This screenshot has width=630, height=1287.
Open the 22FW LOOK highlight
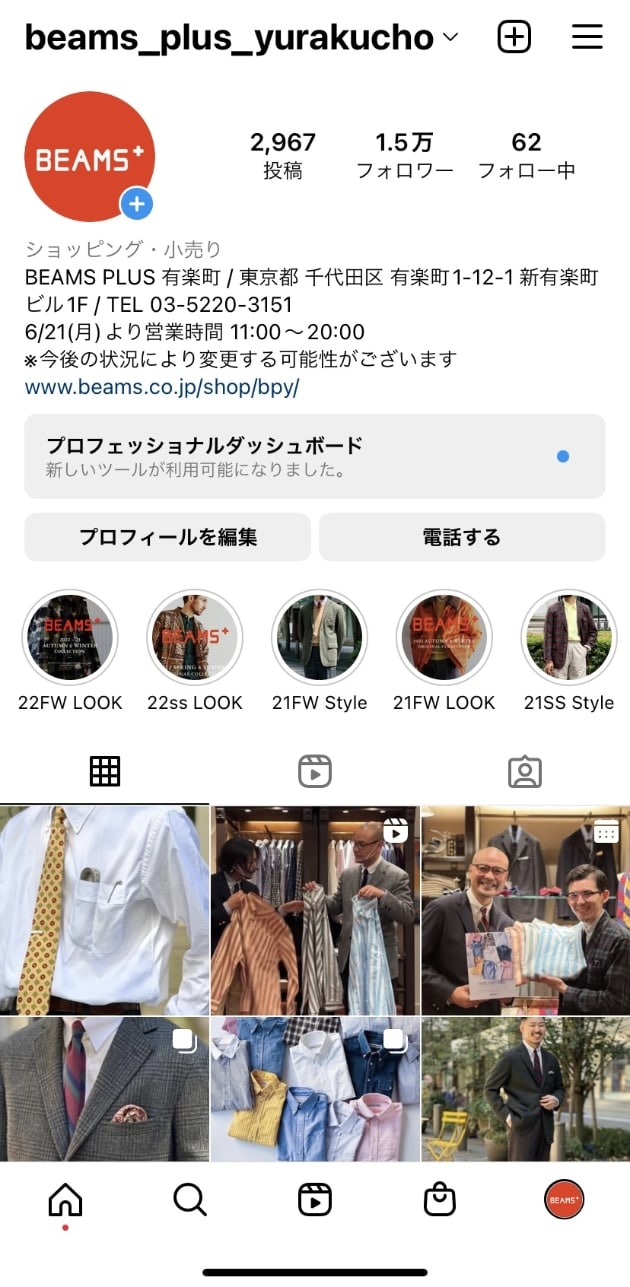pos(70,637)
